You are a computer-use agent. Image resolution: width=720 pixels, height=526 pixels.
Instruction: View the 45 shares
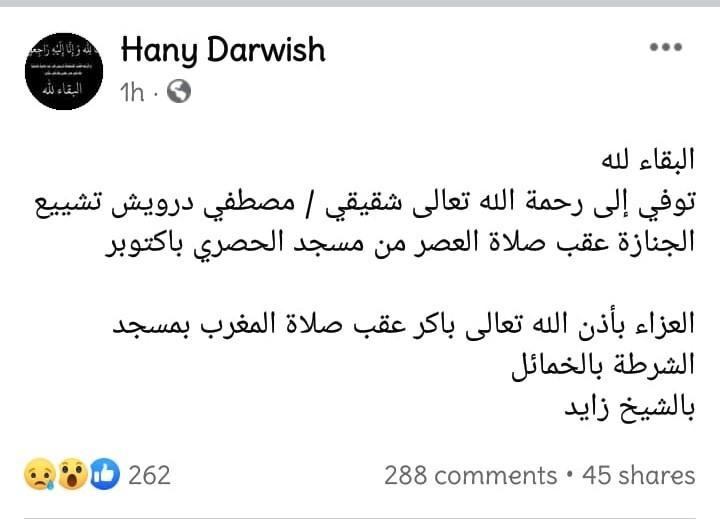[x=638, y=475]
